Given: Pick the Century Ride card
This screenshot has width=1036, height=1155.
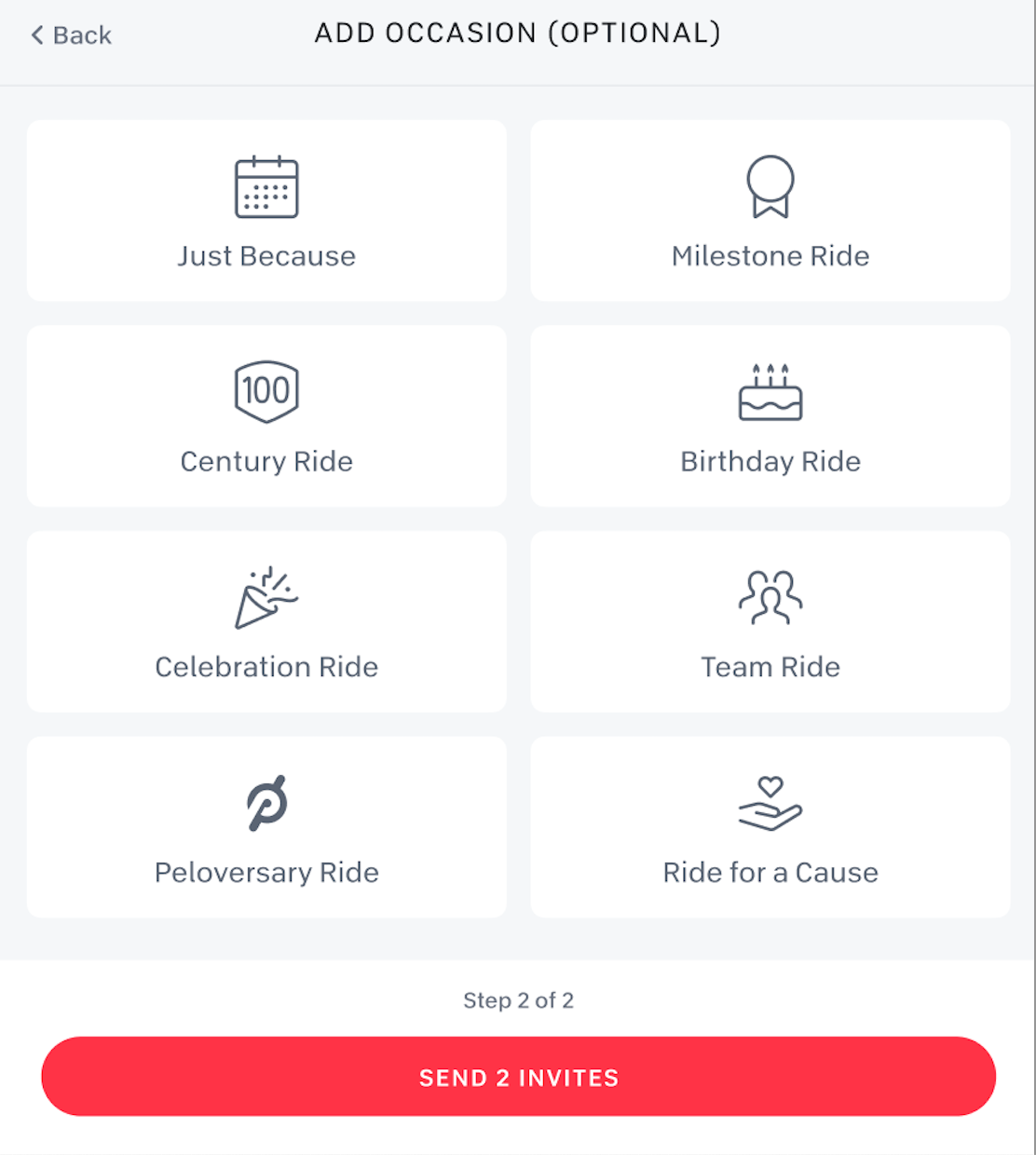Looking at the screenshot, I should [x=266, y=416].
